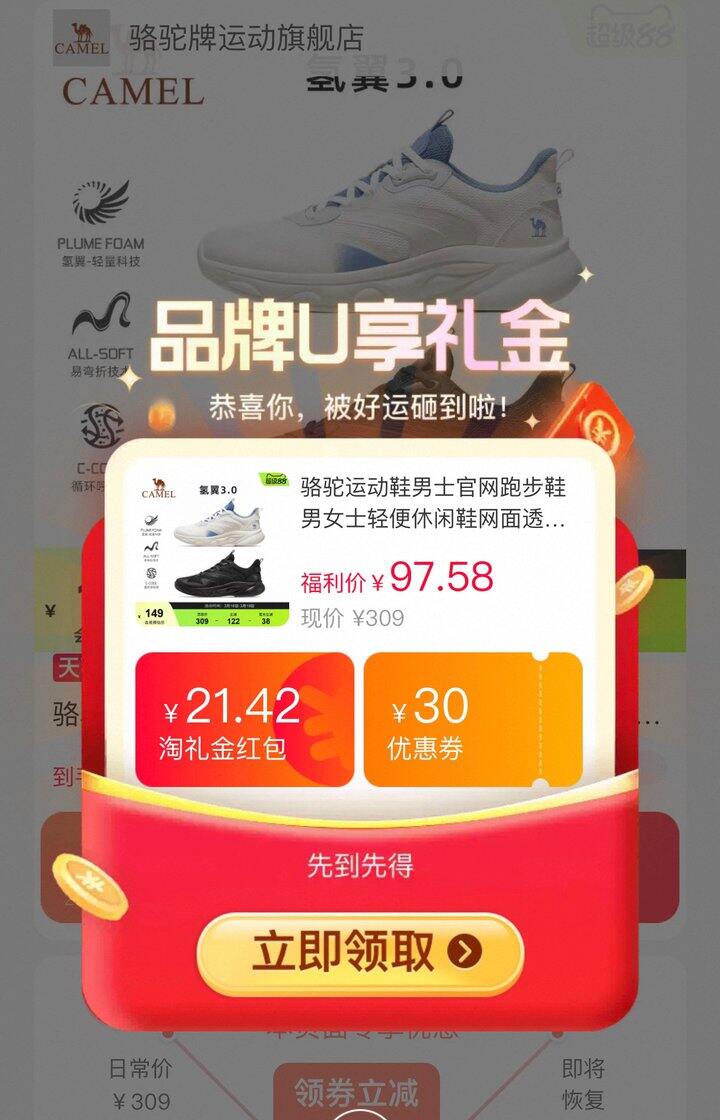Click the gold coin icon beside the envelope
Screen dimensions: 720x1120
click(90, 885)
